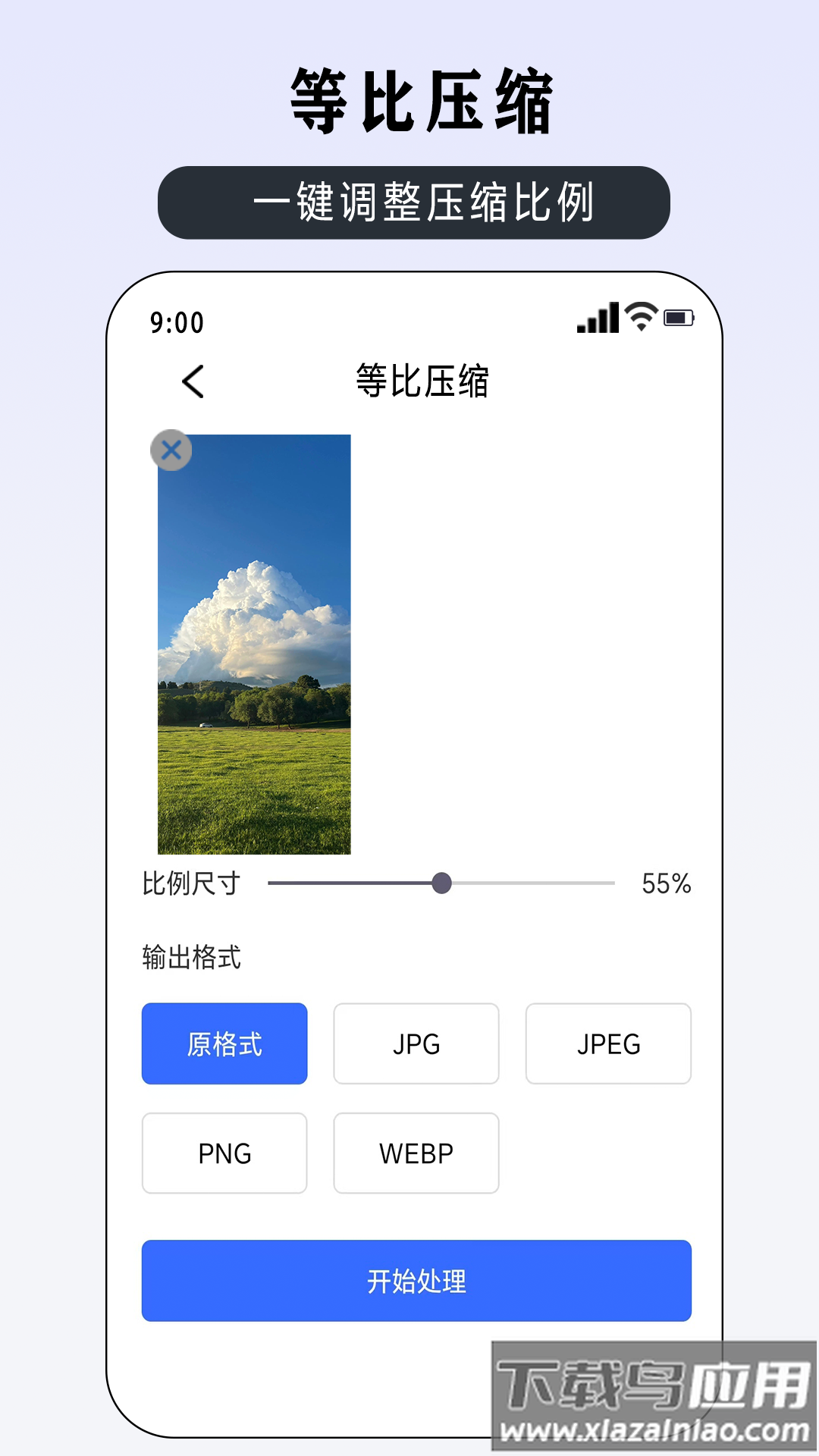Tap the 9:00 clock in status bar
The height and width of the screenshot is (1456, 819).
[x=175, y=322]
